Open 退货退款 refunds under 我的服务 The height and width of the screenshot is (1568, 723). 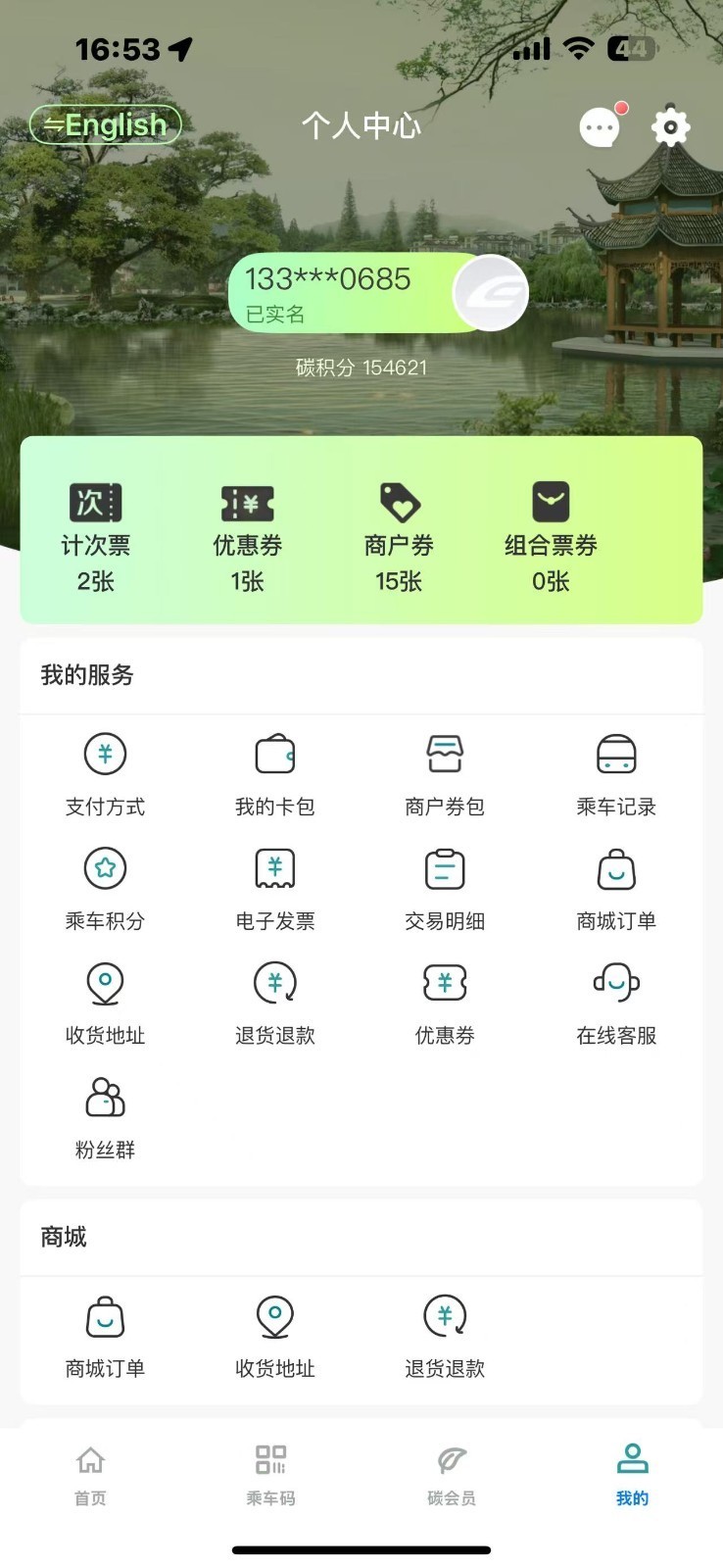pyautogui.click(x=274, y=1002)
